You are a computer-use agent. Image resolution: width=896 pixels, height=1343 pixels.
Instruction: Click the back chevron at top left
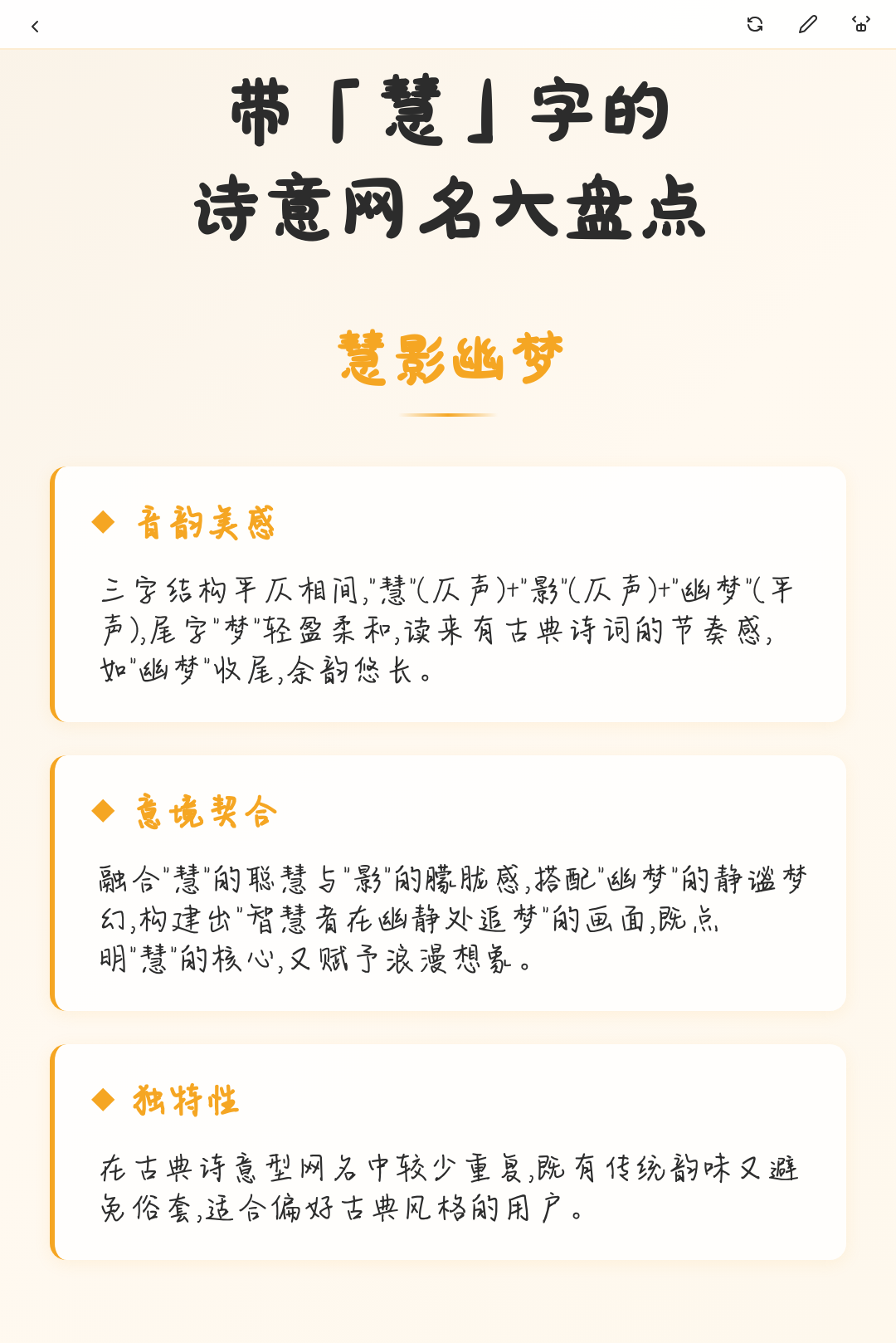coord(35,26)
